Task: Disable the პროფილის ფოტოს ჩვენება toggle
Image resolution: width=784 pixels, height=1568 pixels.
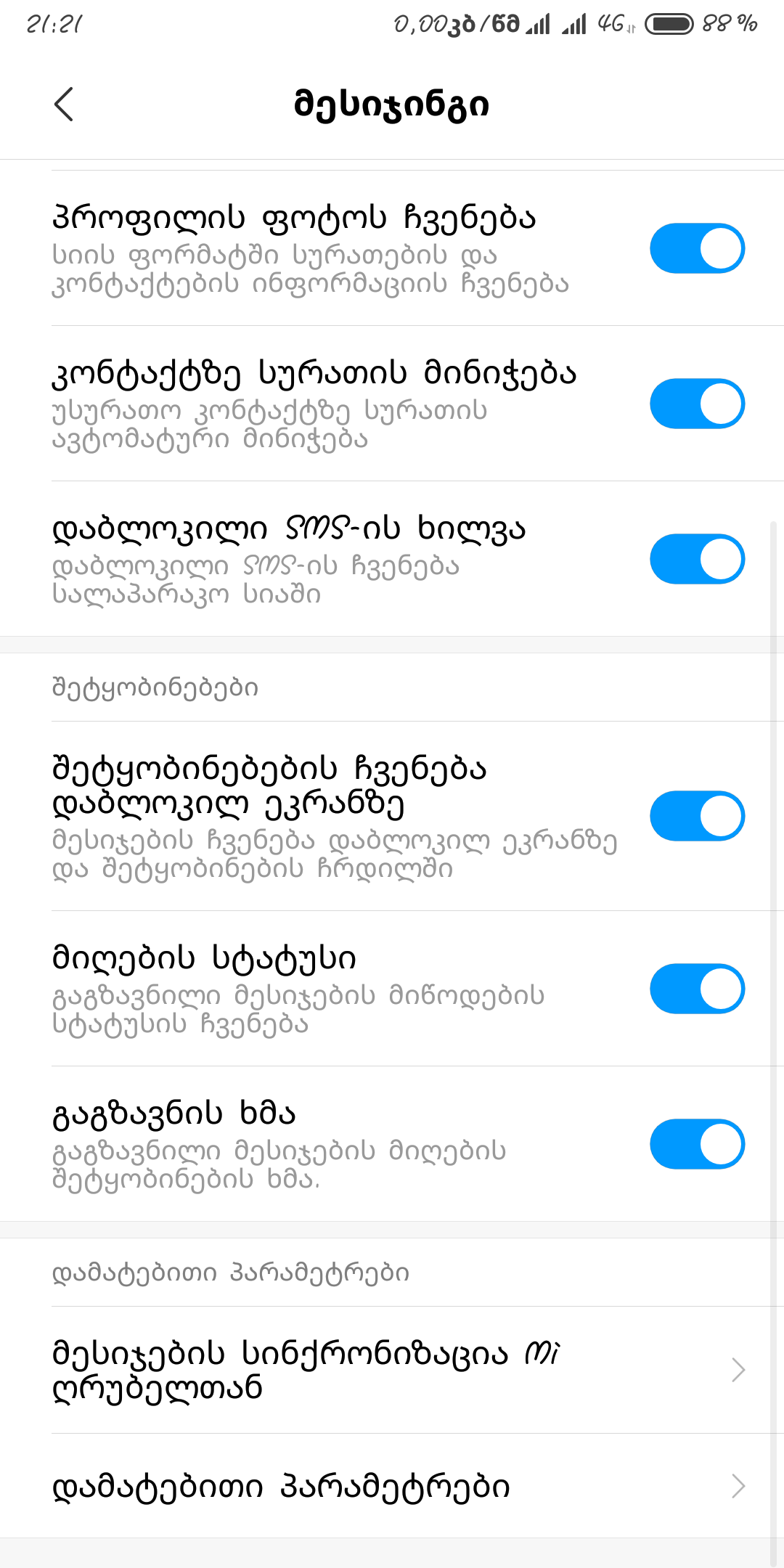Action: (x=697, y=248)
